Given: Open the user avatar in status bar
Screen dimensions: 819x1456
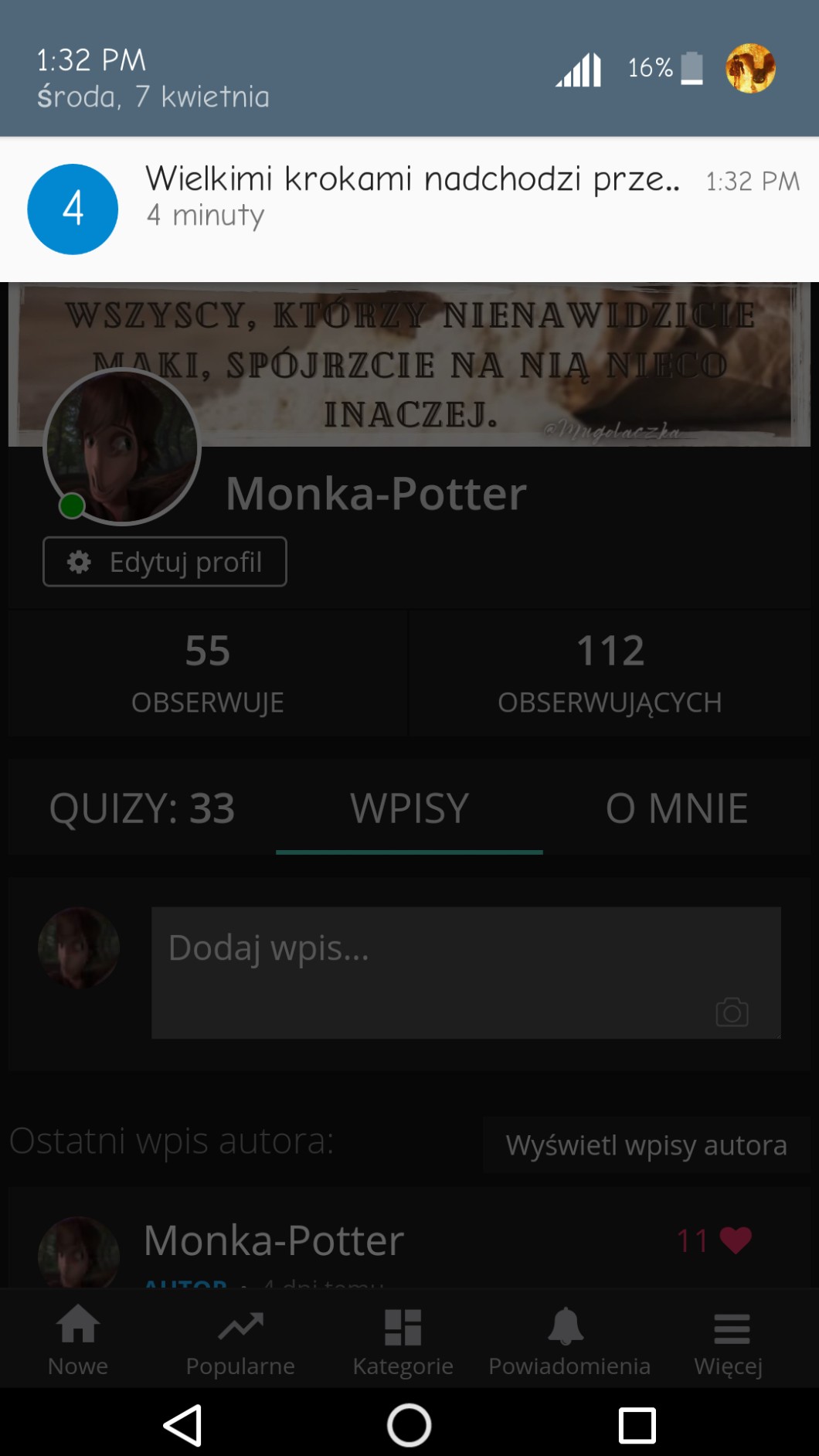Looking at the screenshot, I should coord(750,68).
